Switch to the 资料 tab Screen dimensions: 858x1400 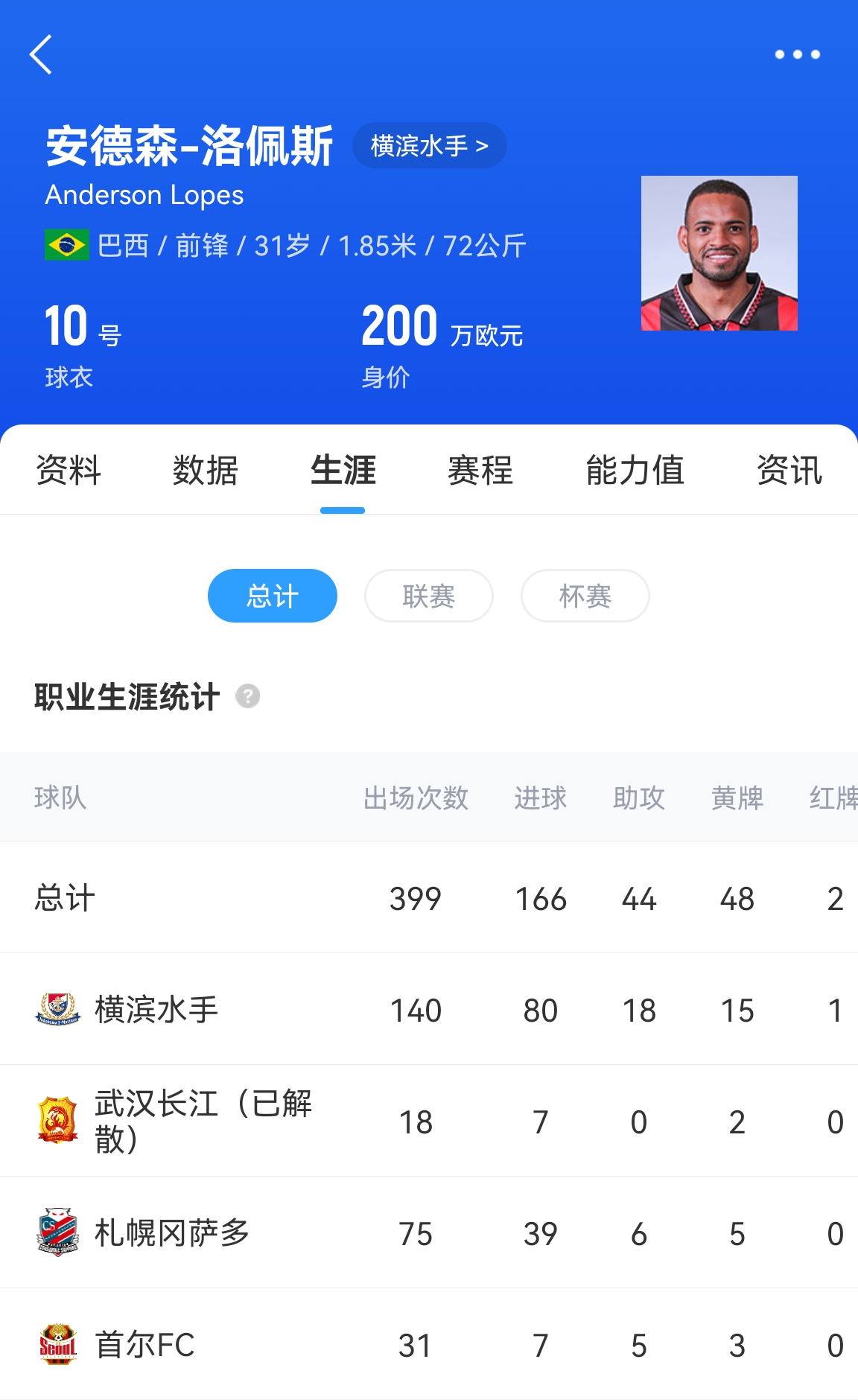69,471
